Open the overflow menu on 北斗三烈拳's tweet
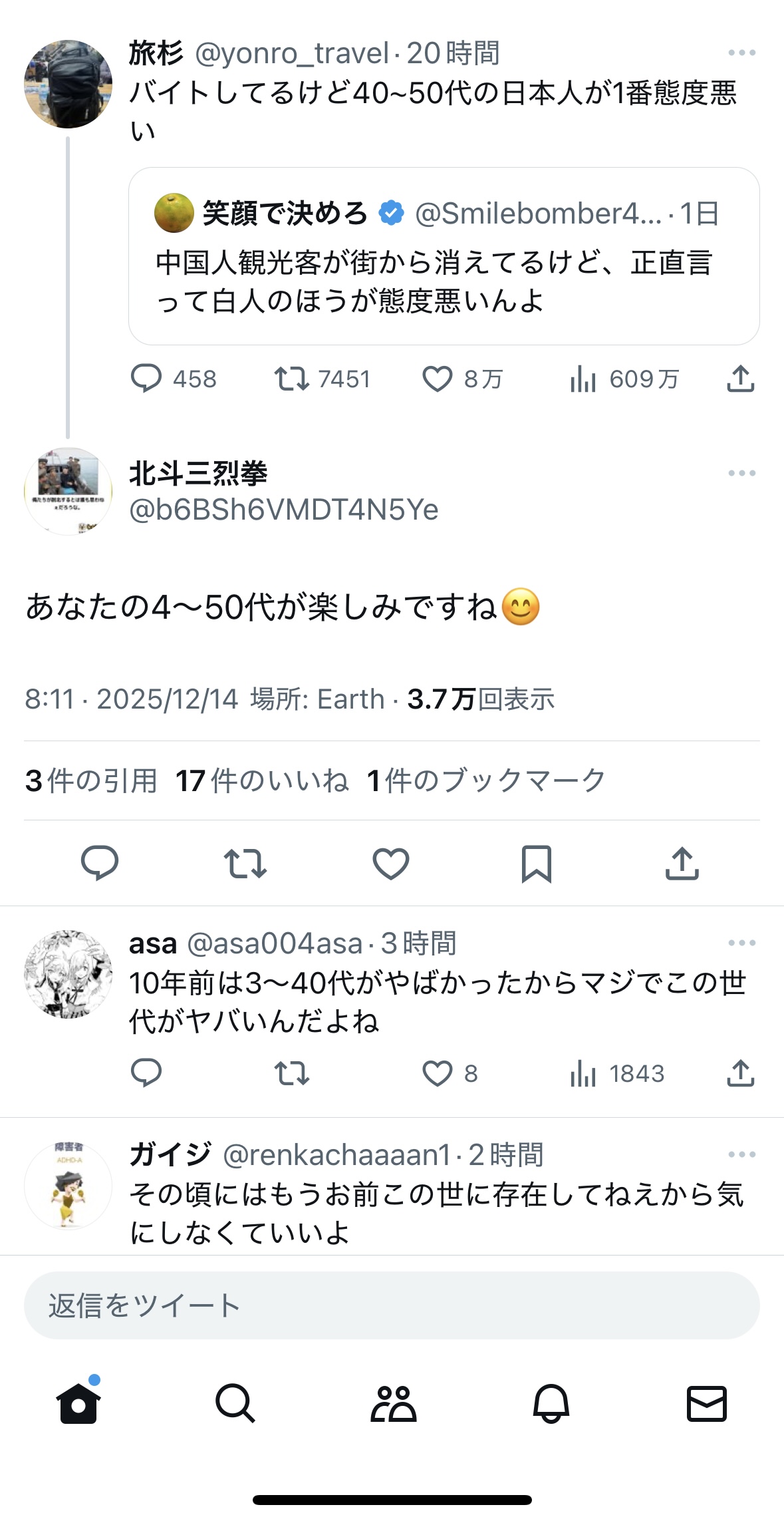 [x=741, y=473]
